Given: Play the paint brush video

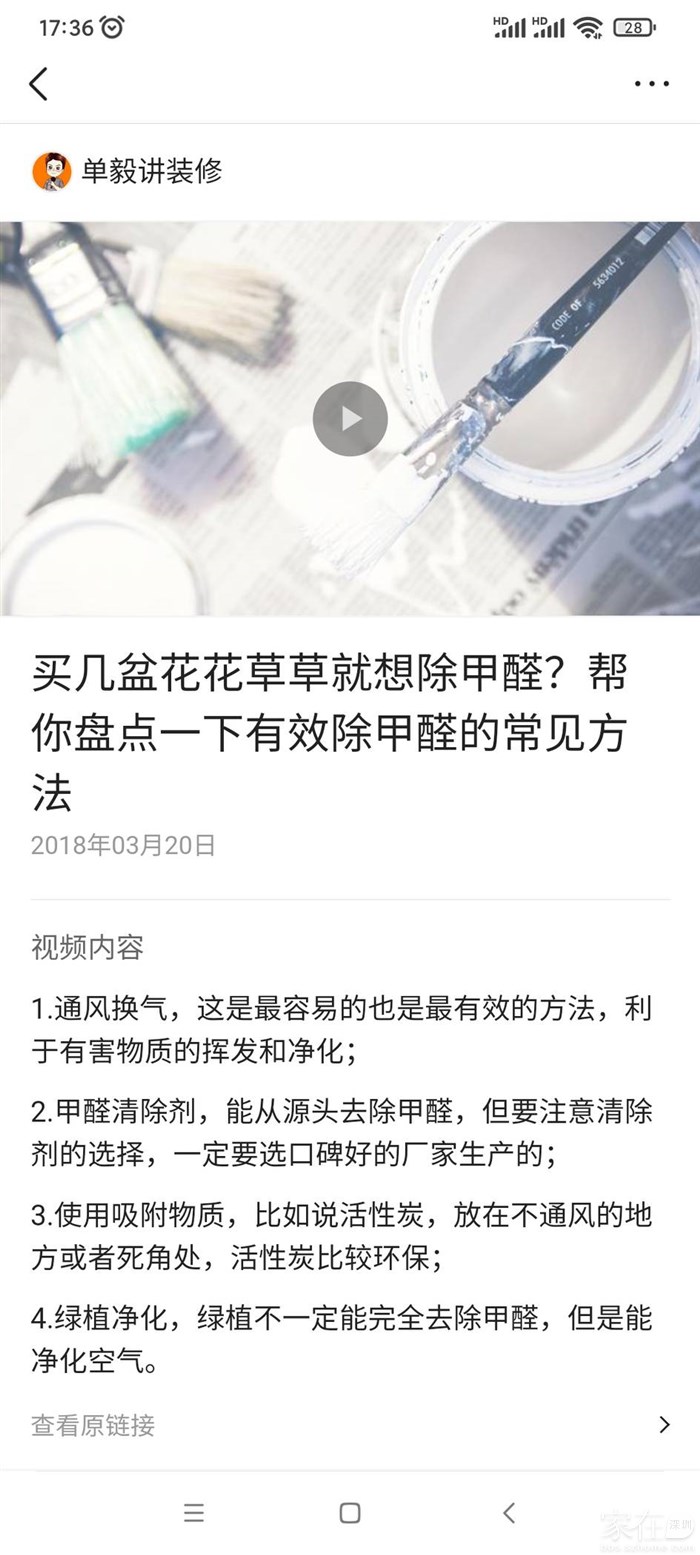Looking at the screenshot, I should coord(350,419).
